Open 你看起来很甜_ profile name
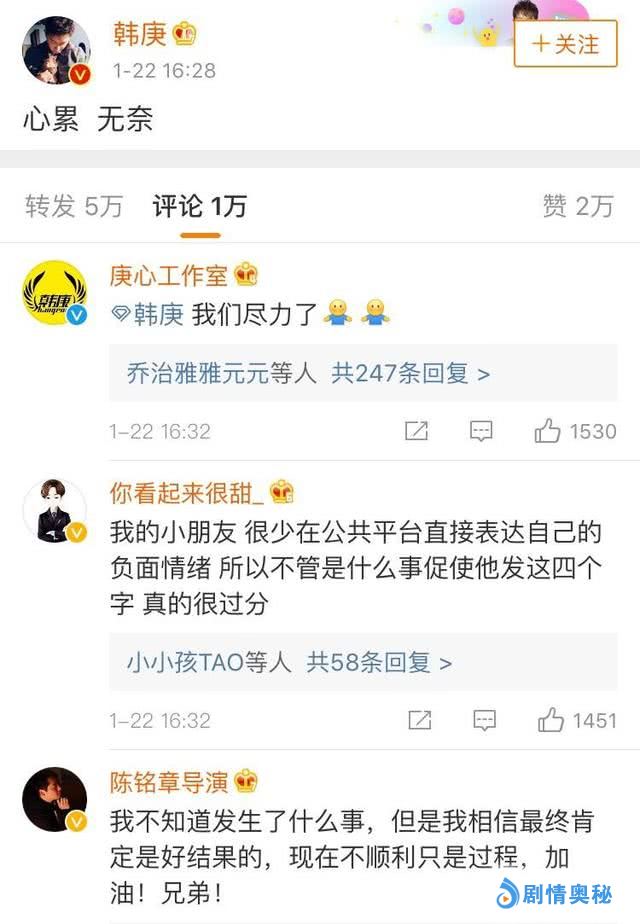The width and height of the screenshot is (640, 924). point(187,492)
